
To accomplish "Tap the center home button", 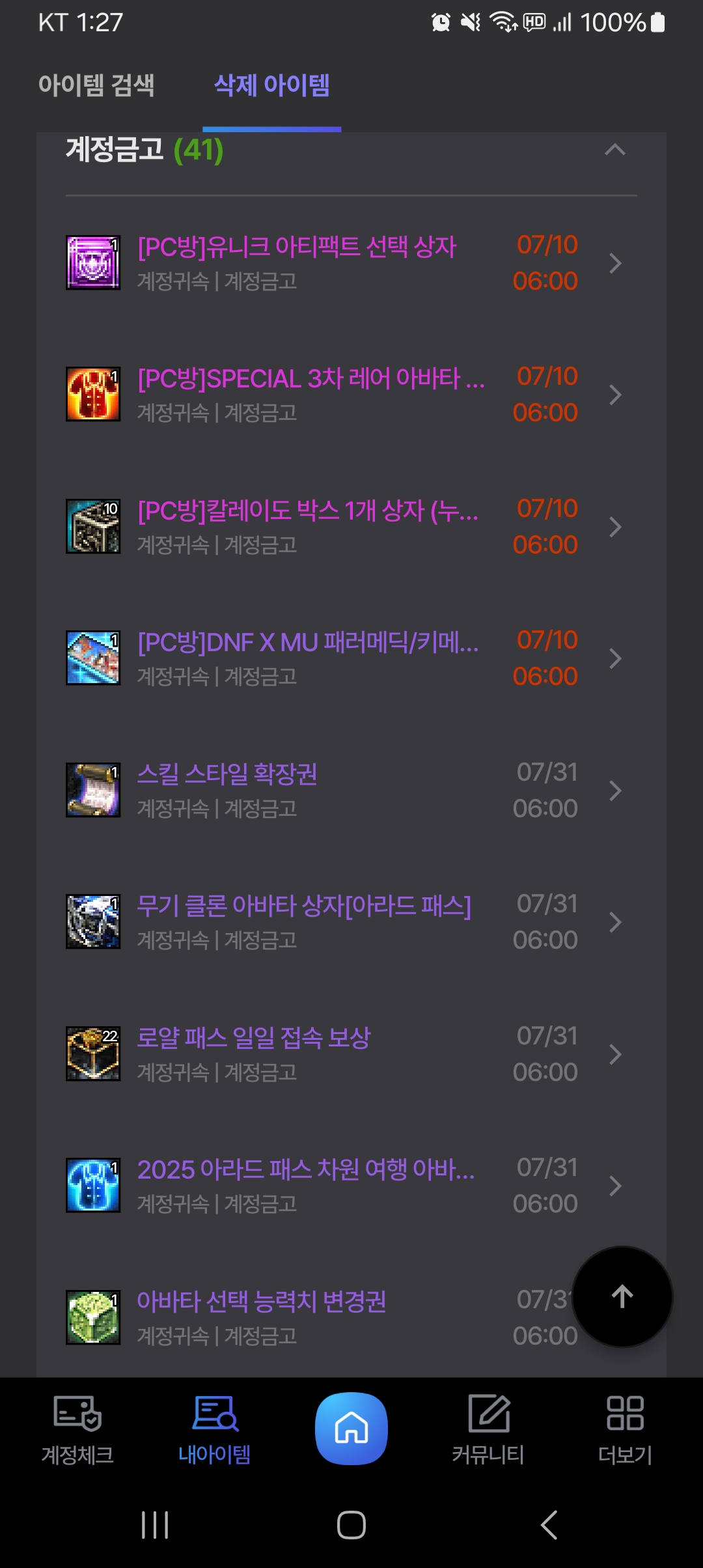I will (x=351, y=1429).
